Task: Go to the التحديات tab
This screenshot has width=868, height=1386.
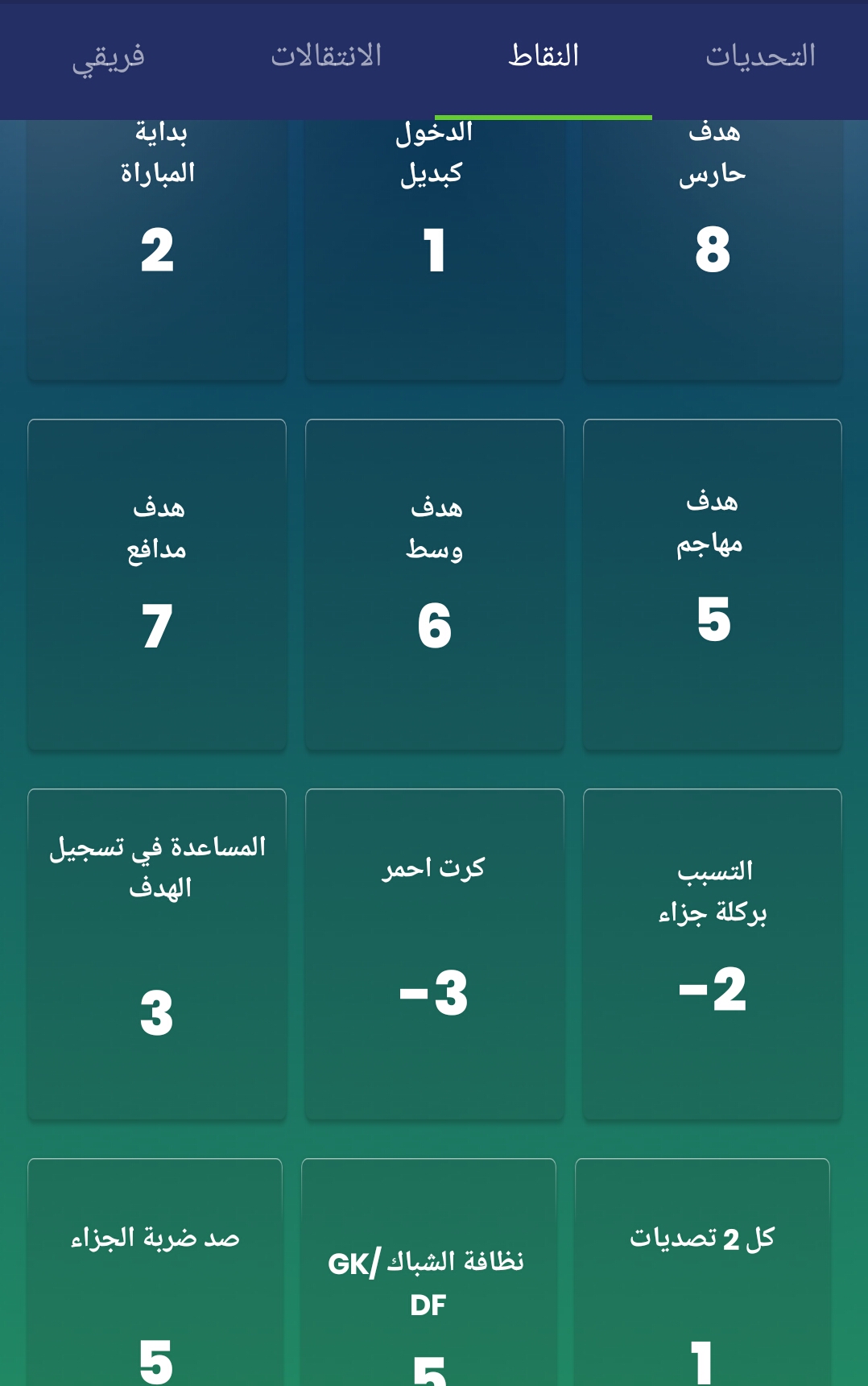Action: [x=760, y=56]
